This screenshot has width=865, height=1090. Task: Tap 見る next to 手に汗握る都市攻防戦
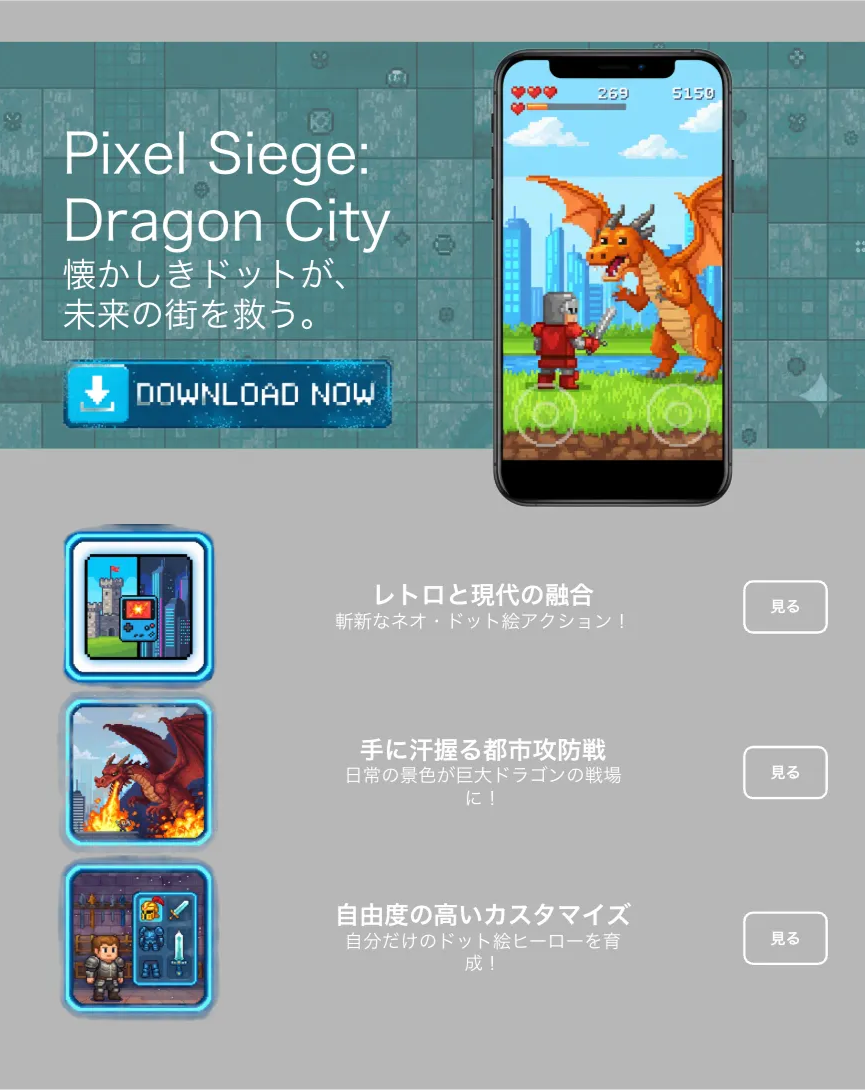click(x=785, y=773)
